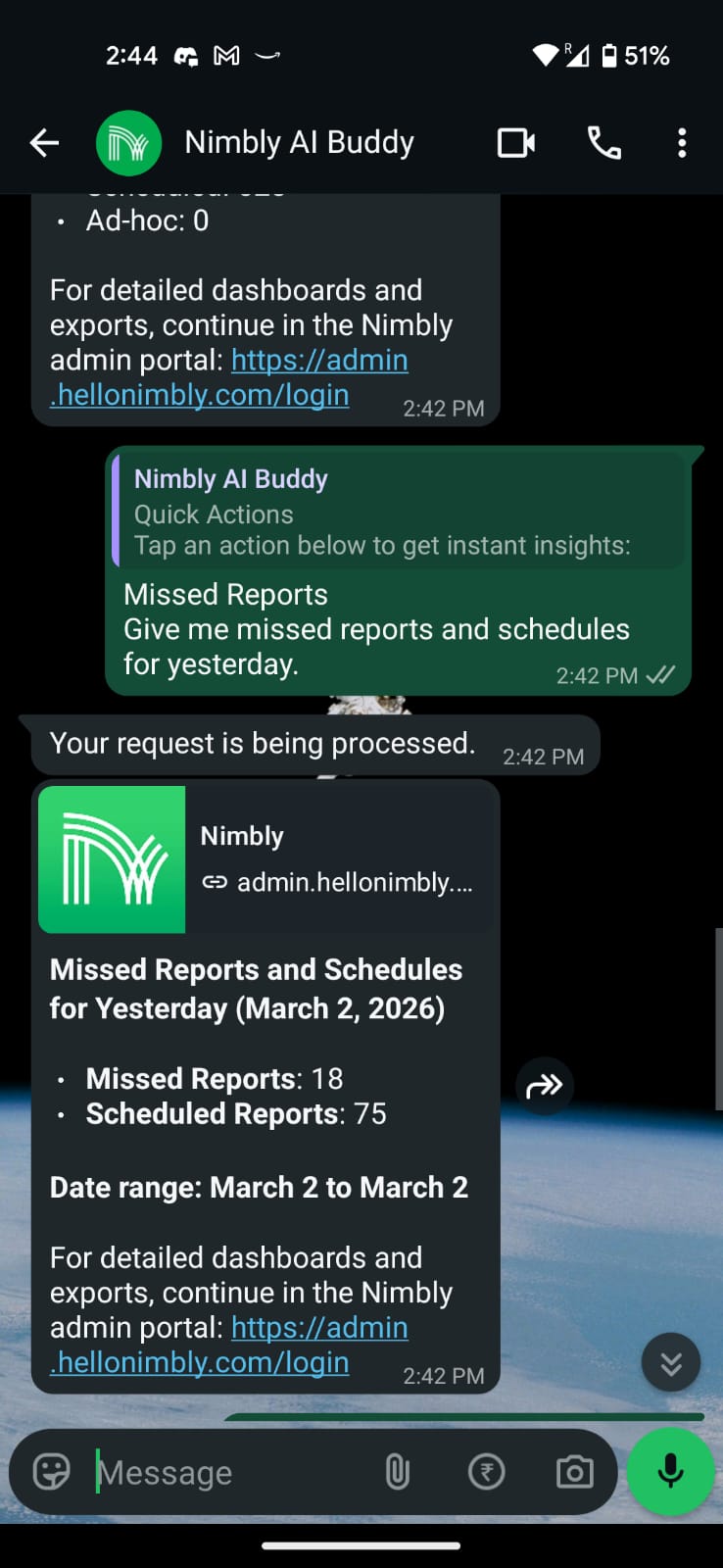Open the sticker and emoji picker
Image resolution: width=723 pixels, height=1568 pixels.
[49, 1471]
